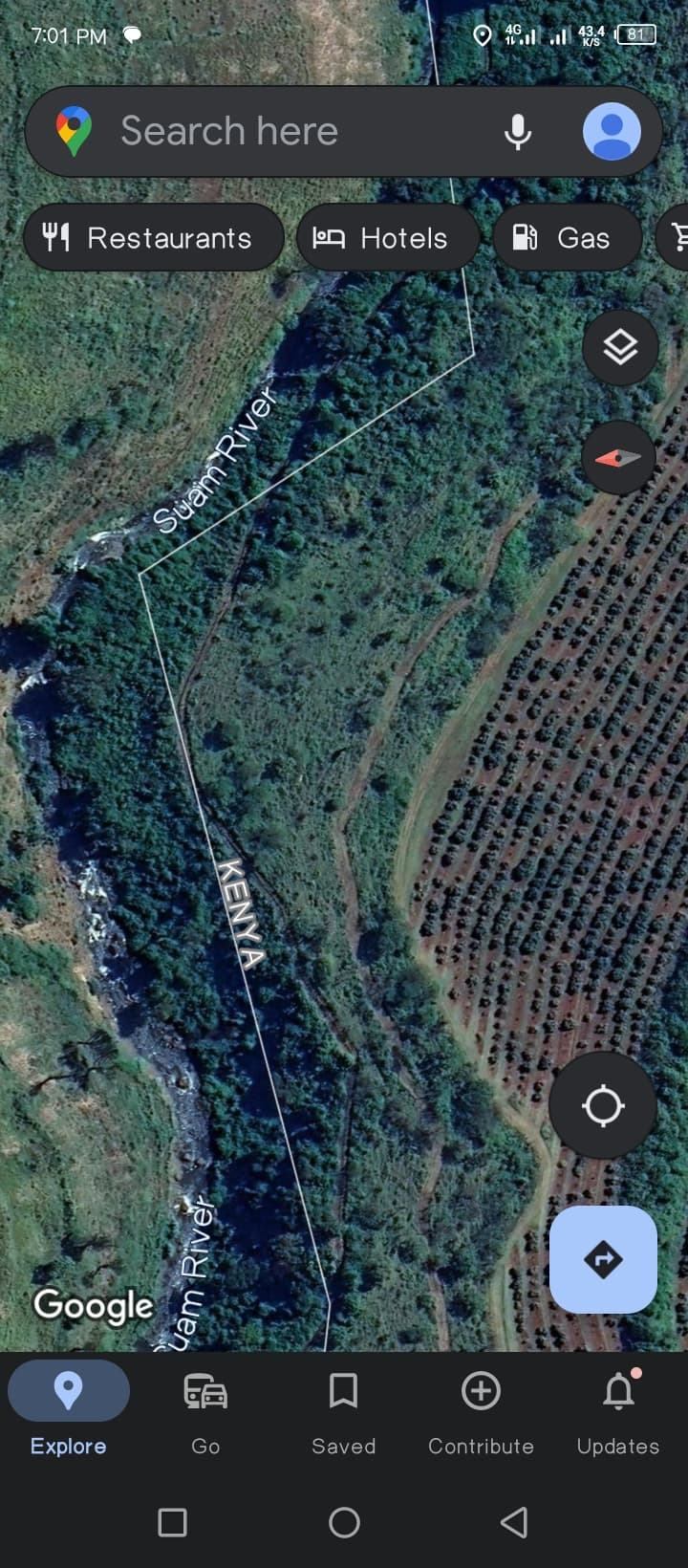Image resolution: width=688 pixels, height=1568 pixels.
Task: Center map on my location
Action: point(602,1105)
